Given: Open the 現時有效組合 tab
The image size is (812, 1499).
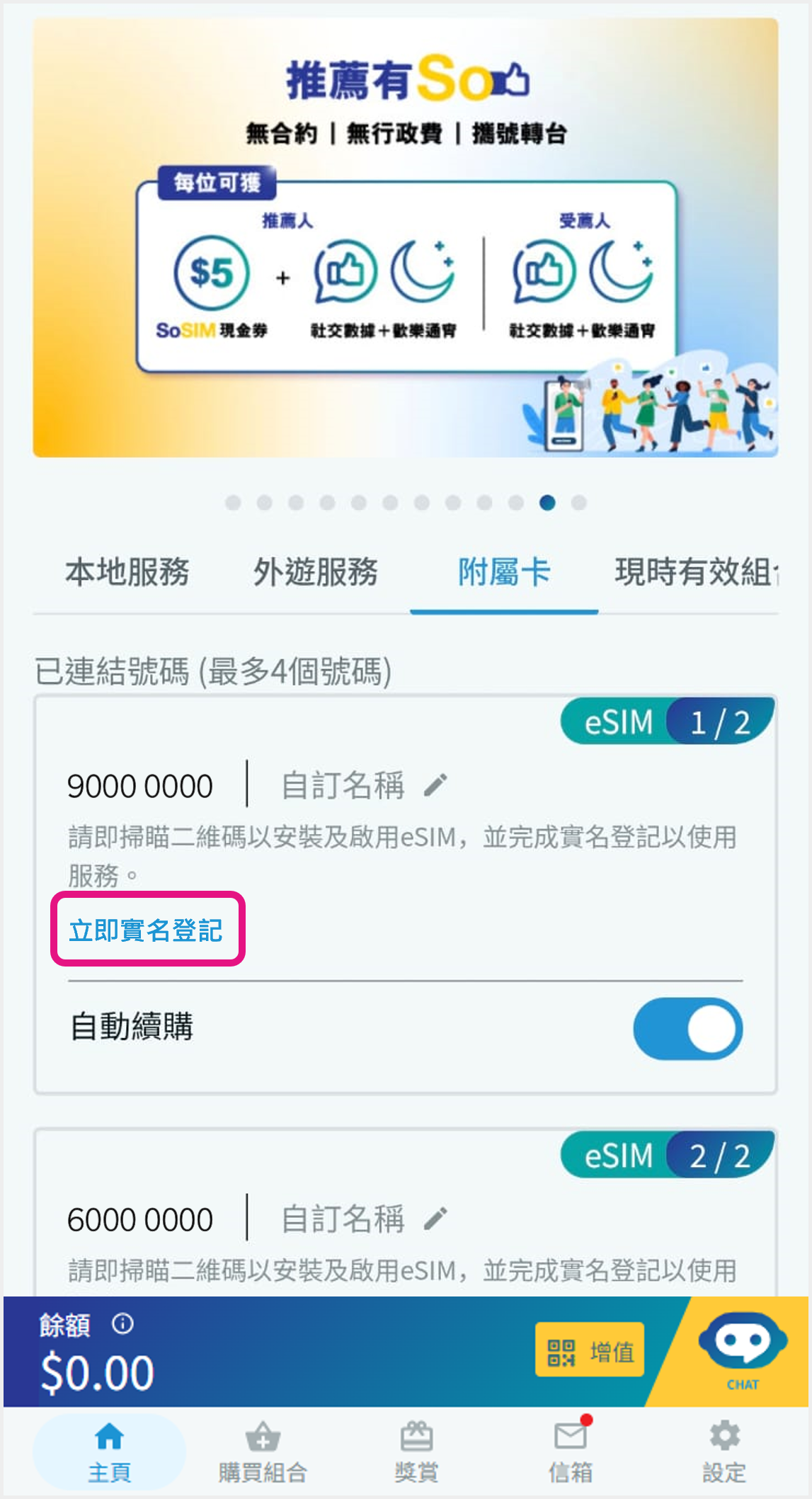Looking at the screenshot, I should coord(695,572).
